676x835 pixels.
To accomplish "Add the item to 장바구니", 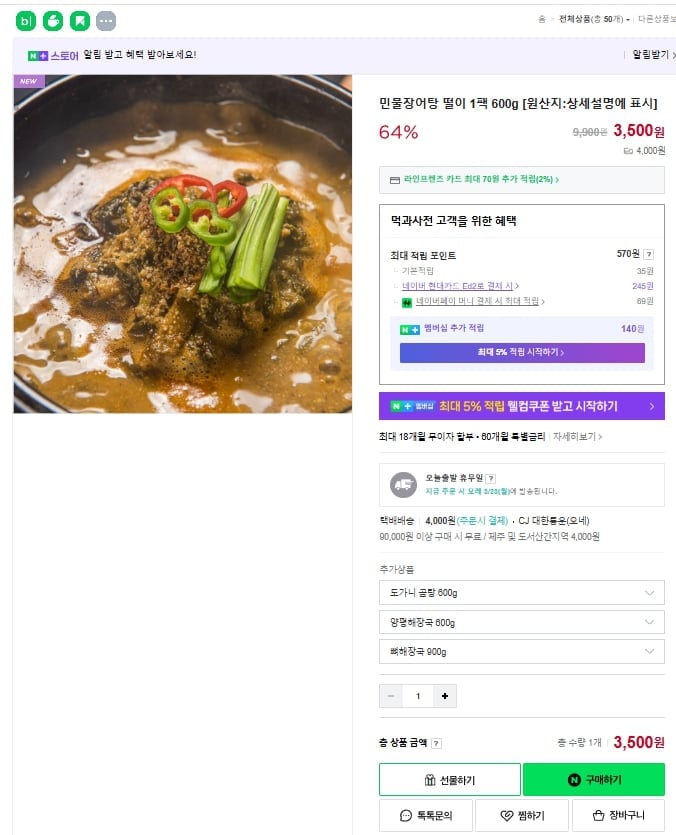I will pyautogui.click(x=617, y=815).
